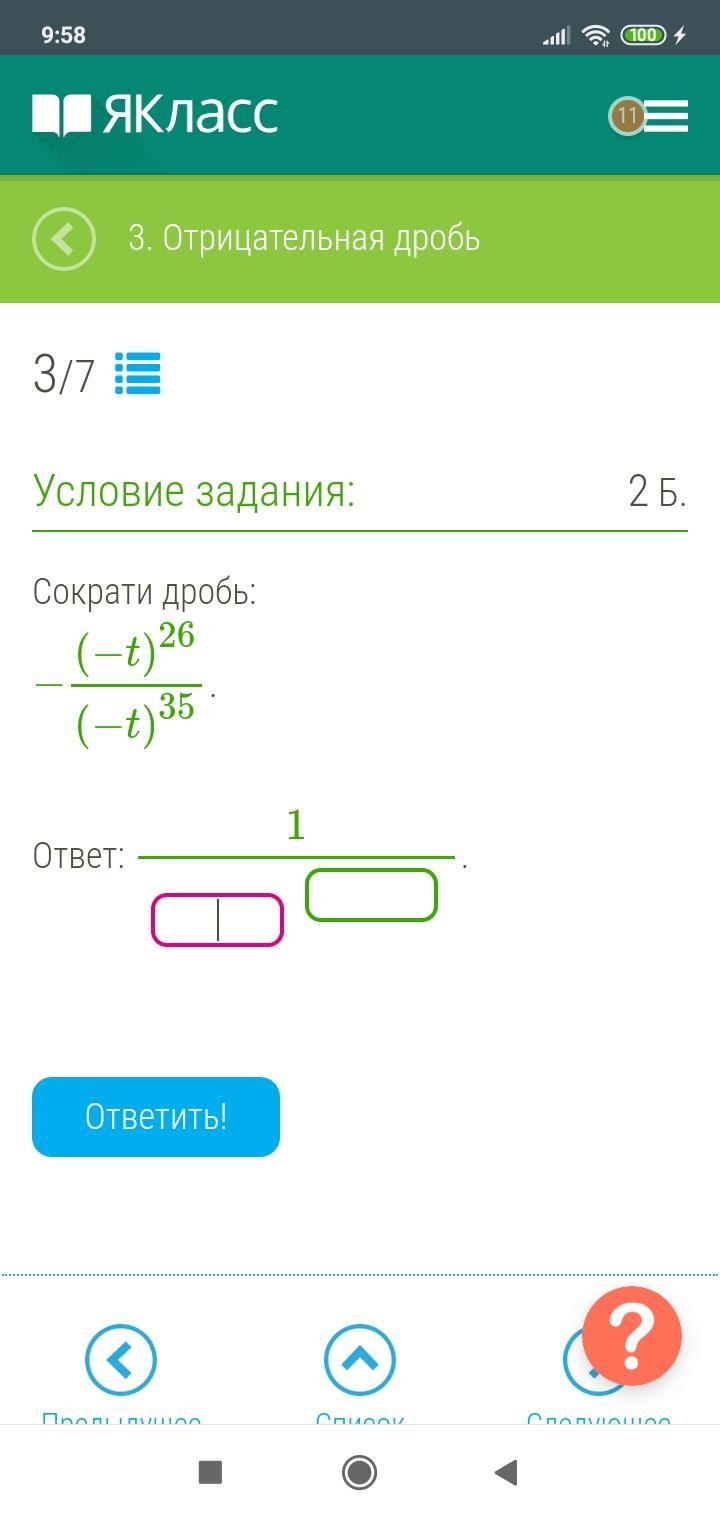The width and height of the screenshot is (720, 1520).
Task: Go to the system home screen
Action: (x=359, y=1472)
